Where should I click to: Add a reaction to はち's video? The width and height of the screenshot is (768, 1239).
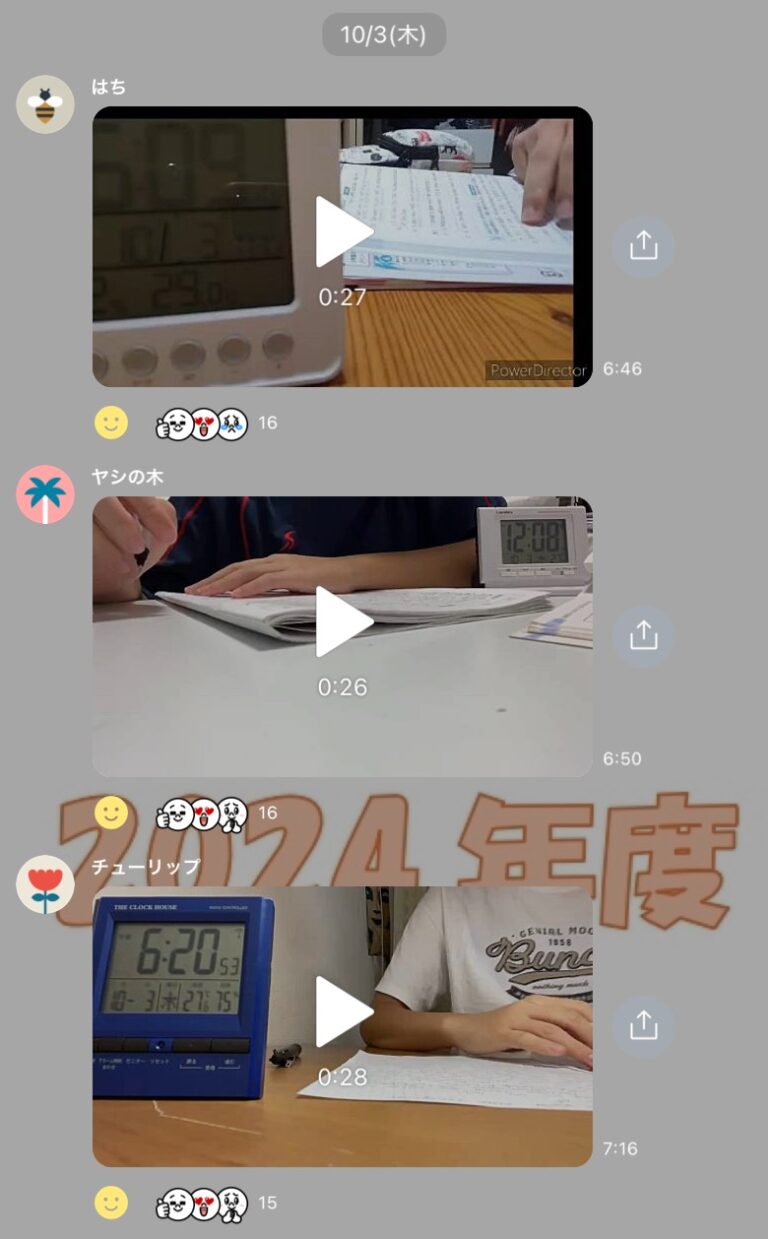coord(111,423)
